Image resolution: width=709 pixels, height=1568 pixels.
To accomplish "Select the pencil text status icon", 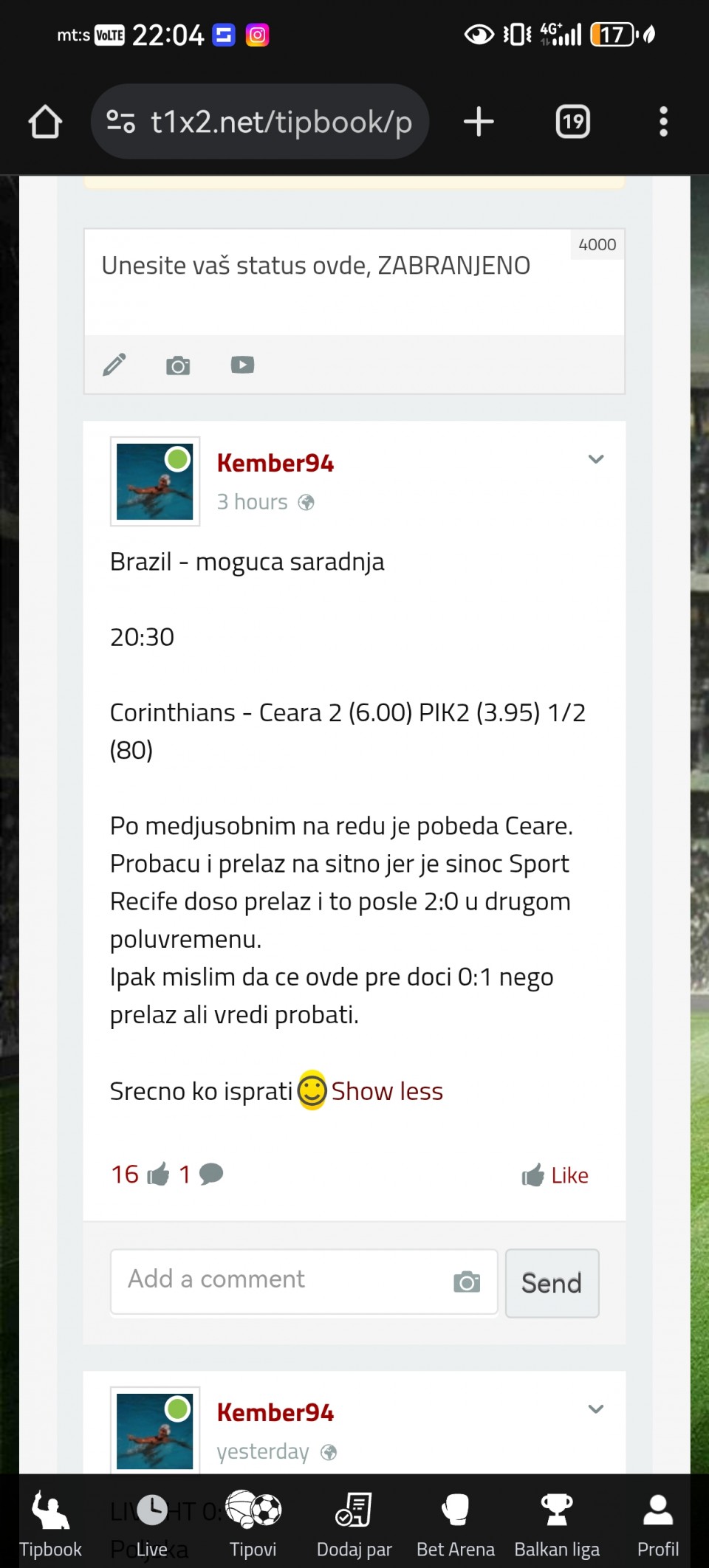I will 114,365.
